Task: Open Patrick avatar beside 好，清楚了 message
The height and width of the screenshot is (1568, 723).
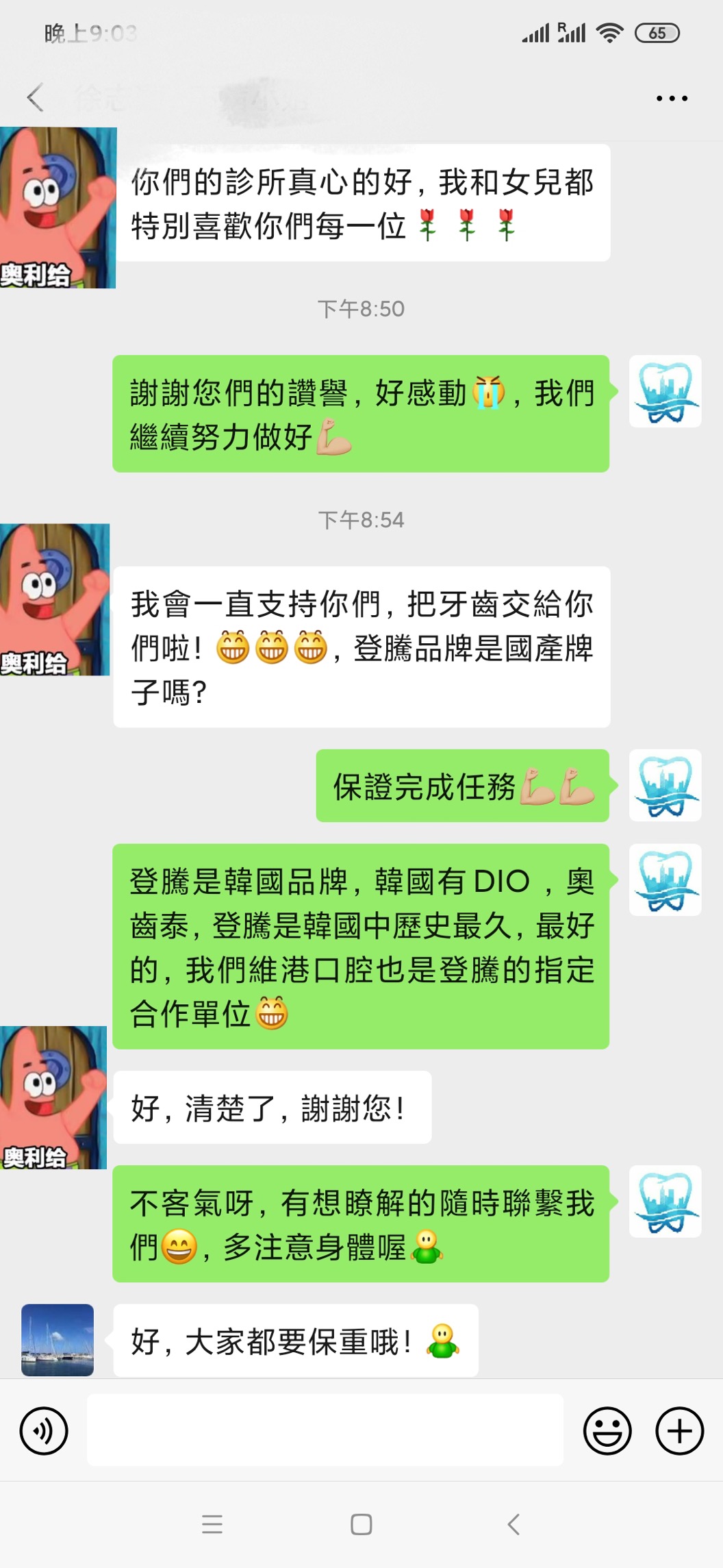Action: [x=53, y=1097]
